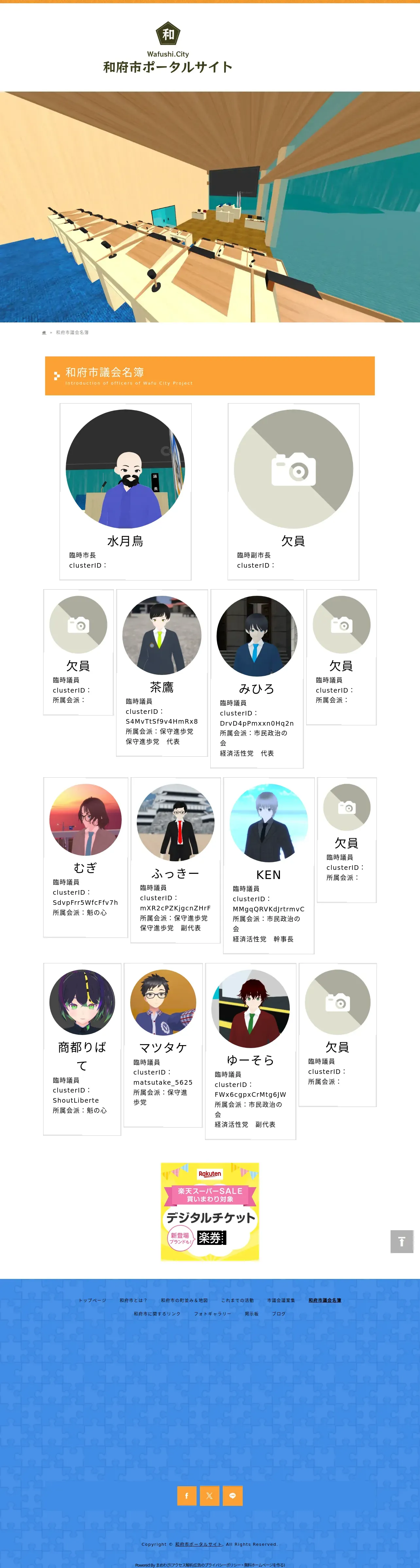
Task: Go to トップページ footer link
Action: (x=92, y=1300)
